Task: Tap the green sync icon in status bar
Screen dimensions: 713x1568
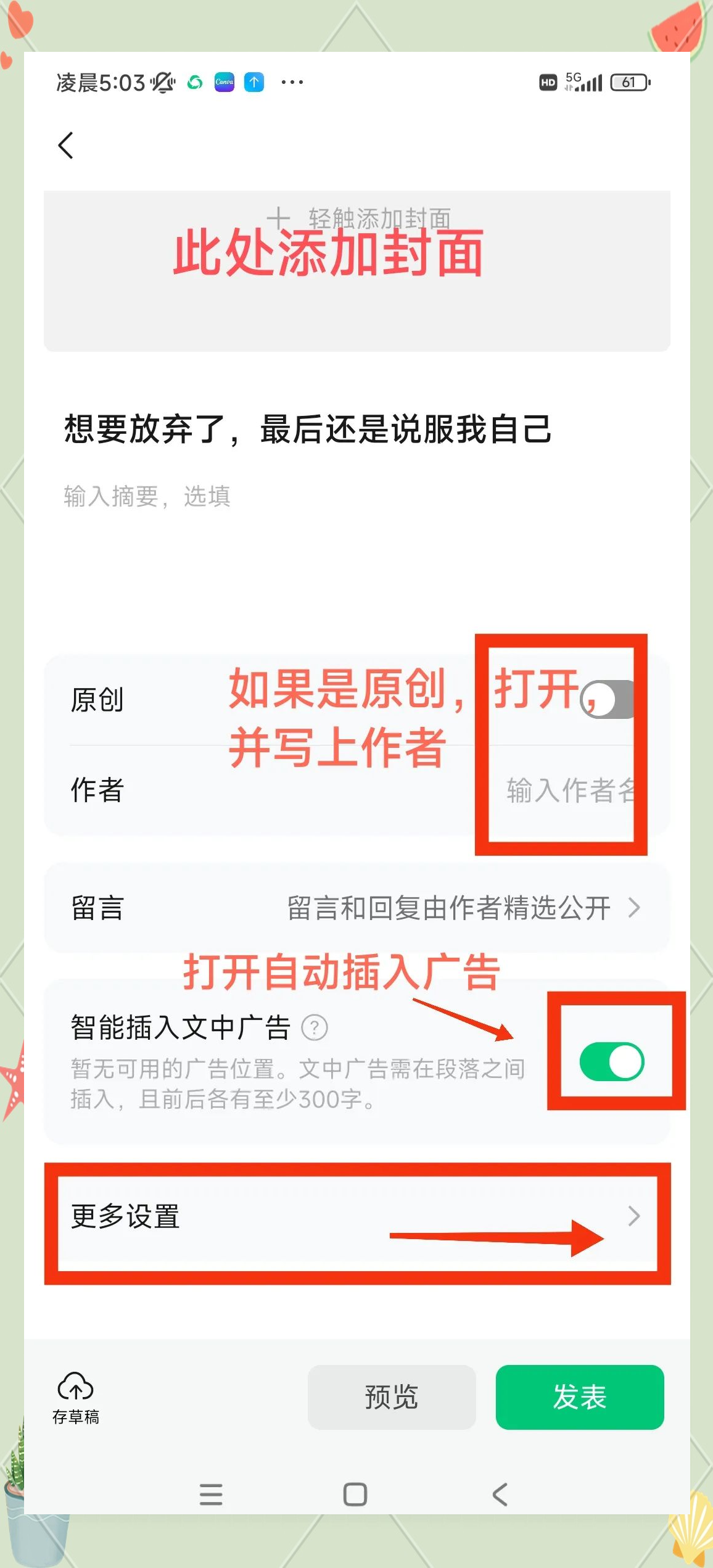Action: (194, 81)
